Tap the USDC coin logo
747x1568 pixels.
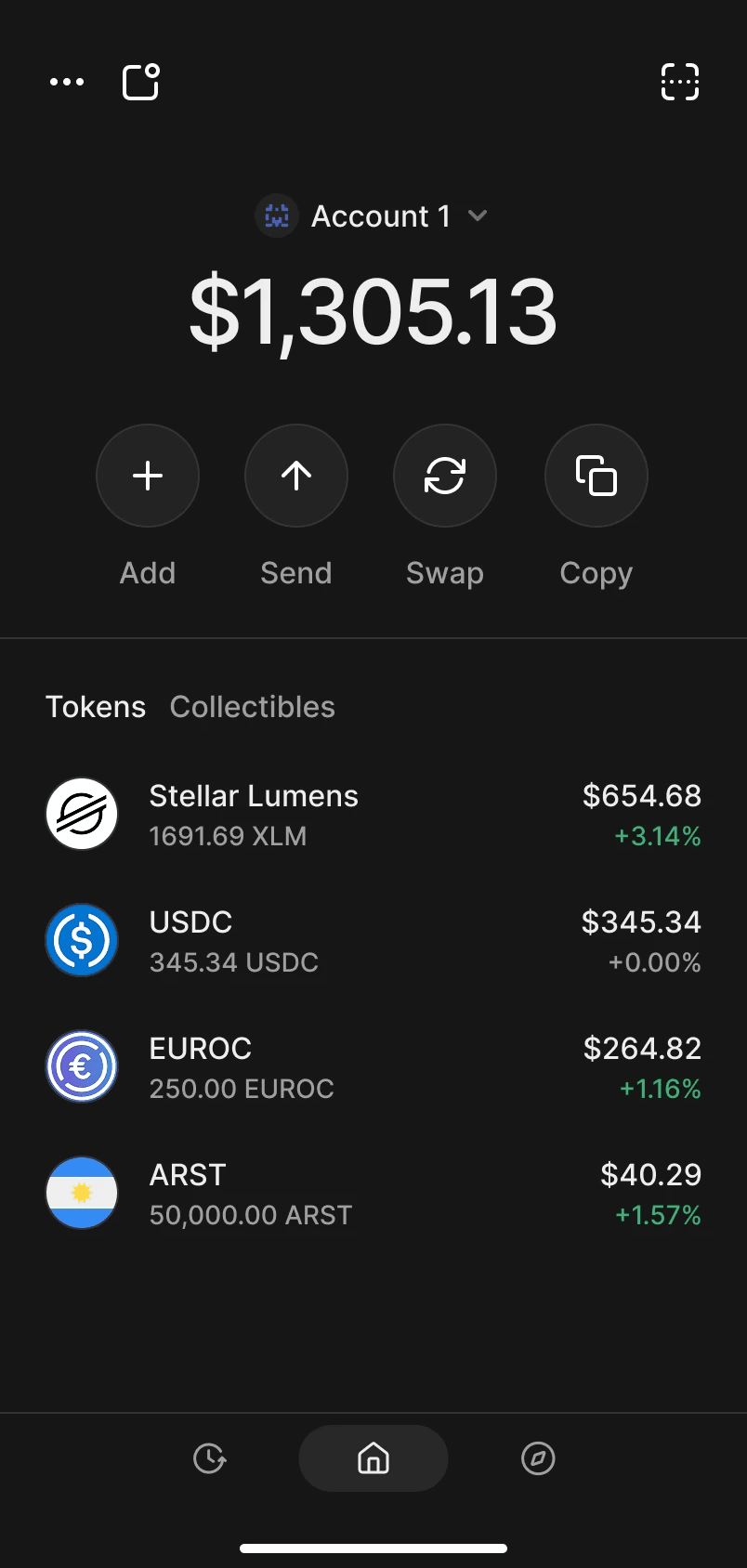(x=82, y=940)
